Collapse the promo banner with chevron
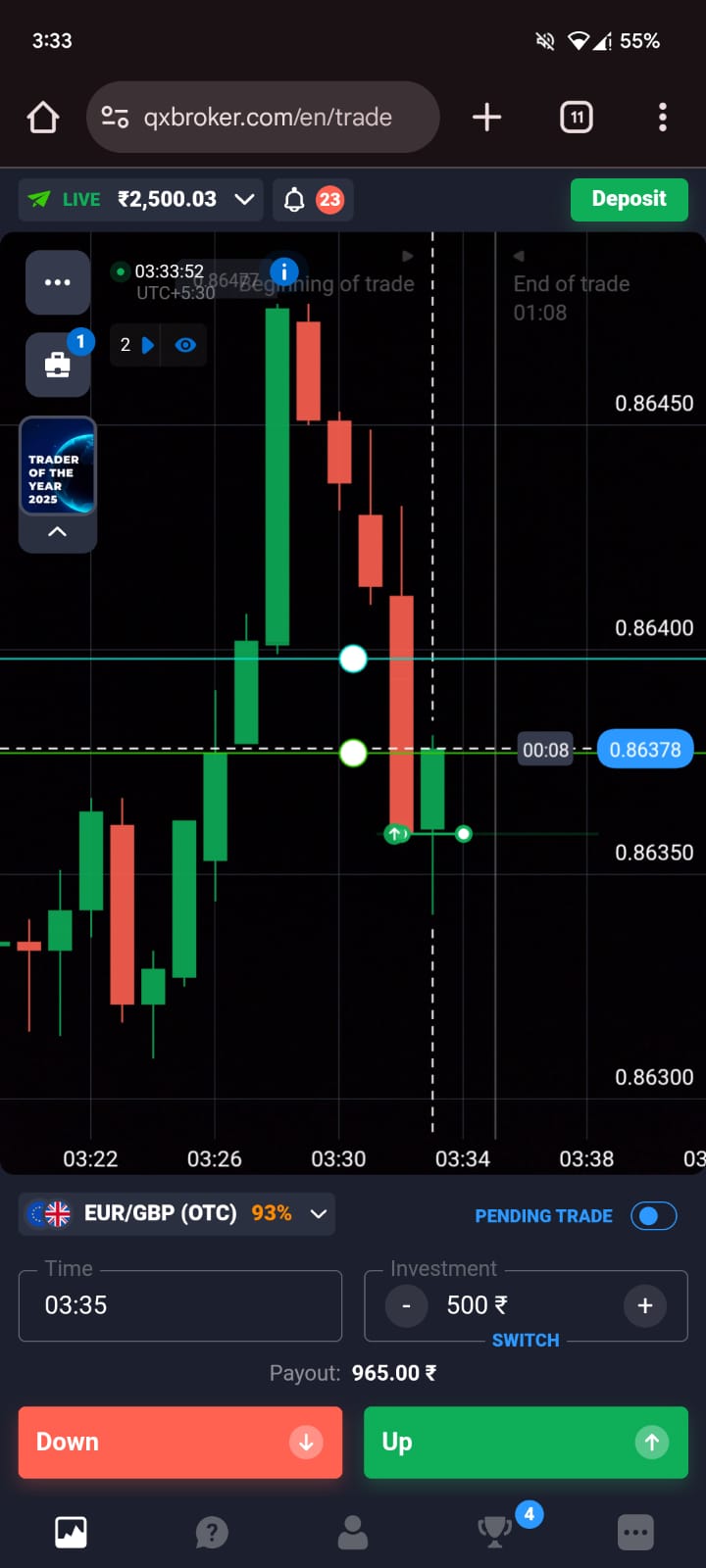Image resolution: width=706 pixels, height=1568 pixels. (x=58, y=531)
